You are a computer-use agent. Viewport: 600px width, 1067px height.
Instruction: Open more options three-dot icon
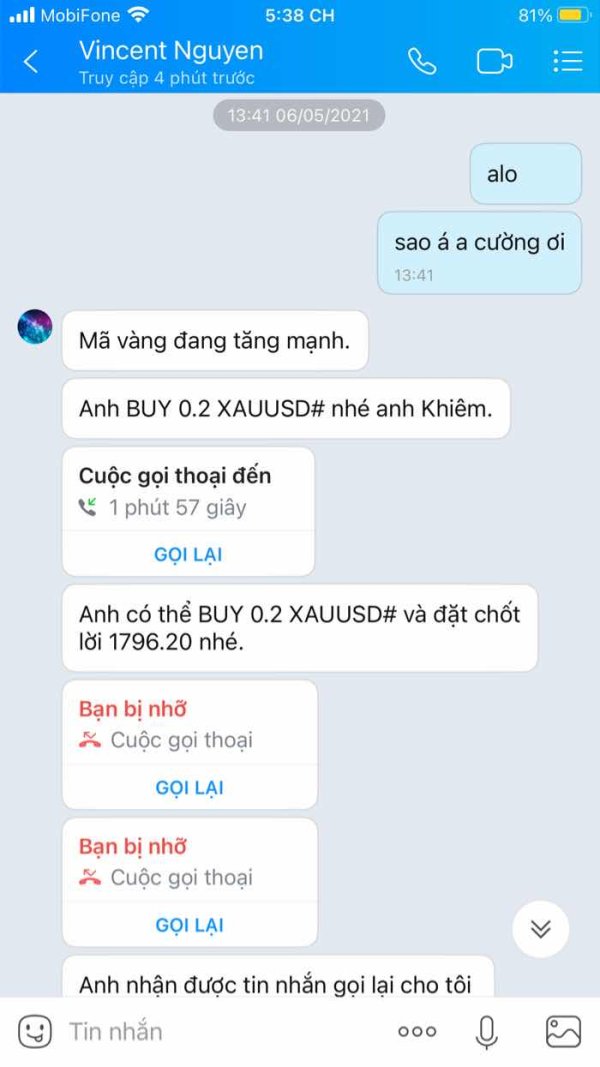coord(417,1032)
